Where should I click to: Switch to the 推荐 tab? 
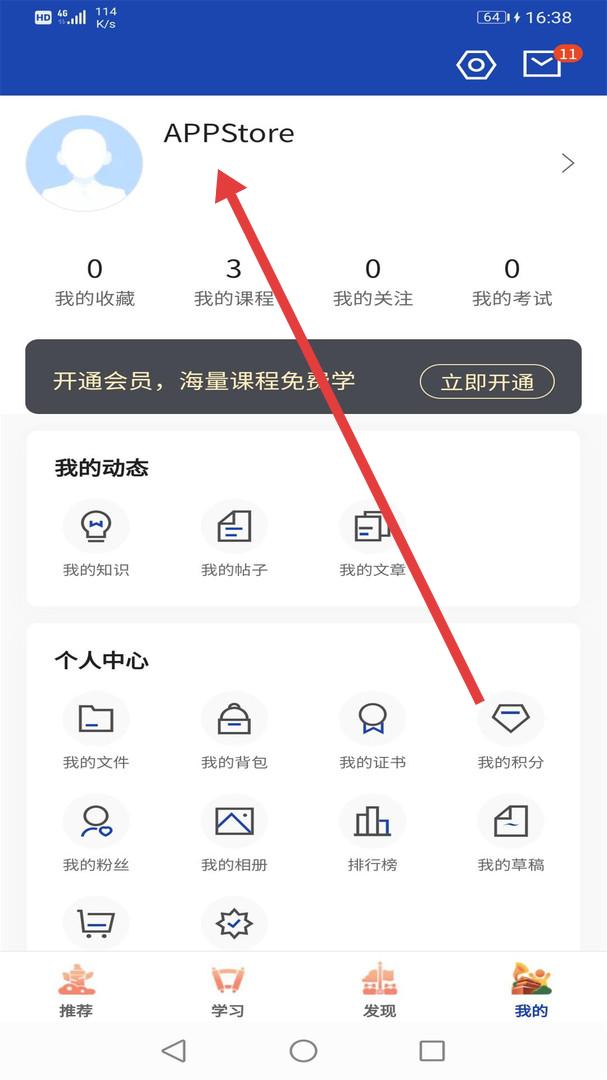(x=76, y=990)
